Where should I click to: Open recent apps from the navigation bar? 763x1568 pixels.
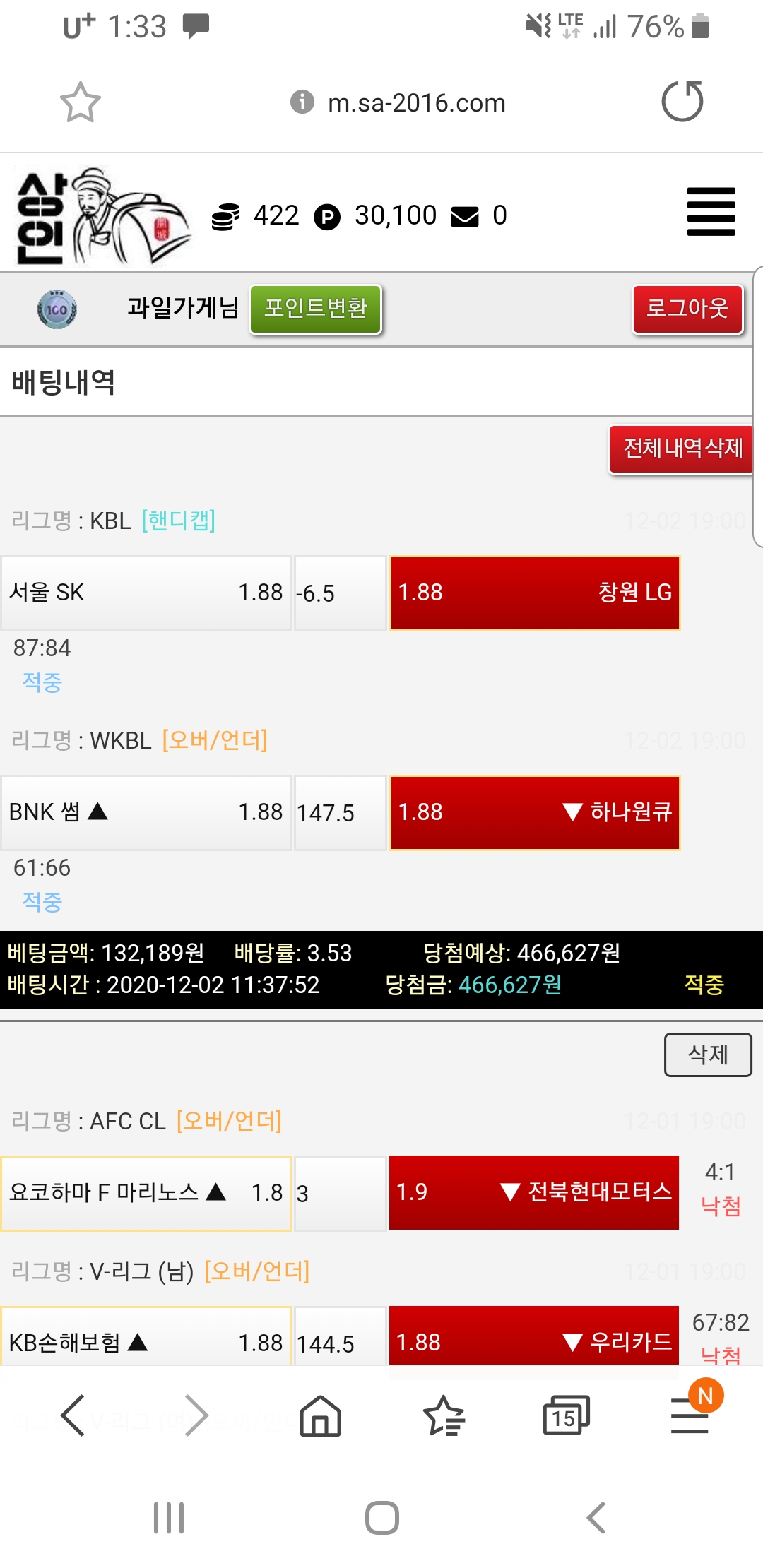tap(169, 1517)
